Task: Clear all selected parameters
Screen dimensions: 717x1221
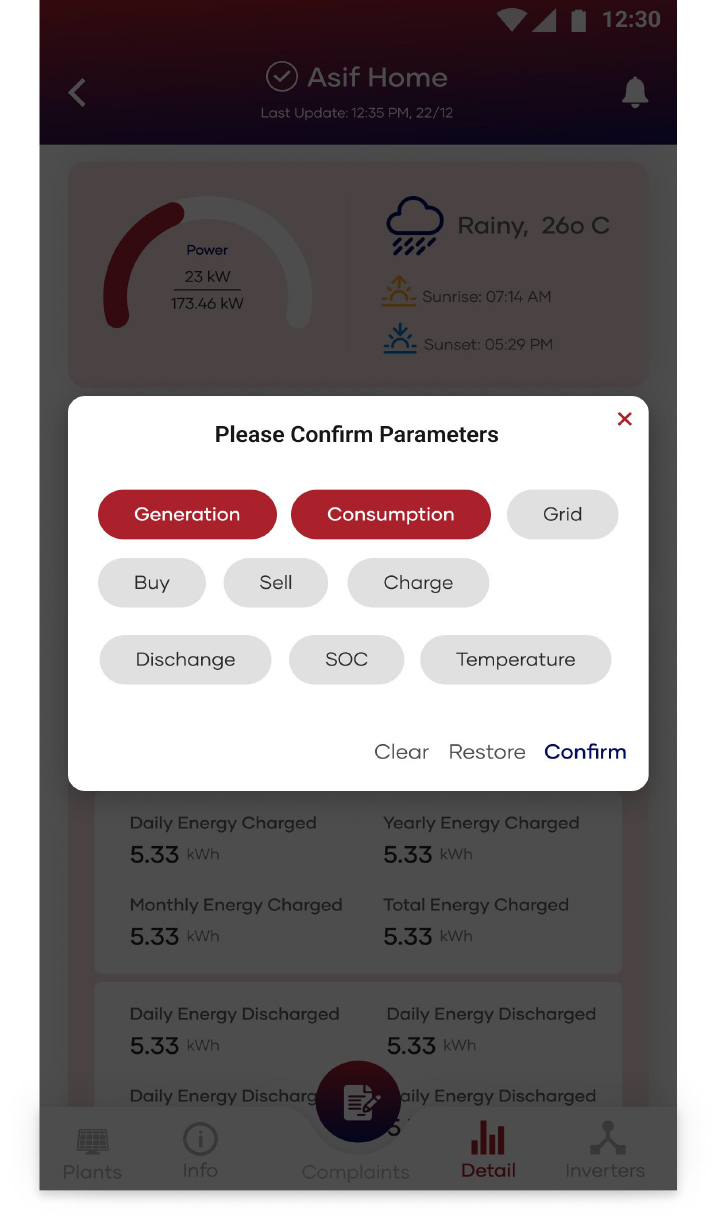Action: [x=401, y=752]
